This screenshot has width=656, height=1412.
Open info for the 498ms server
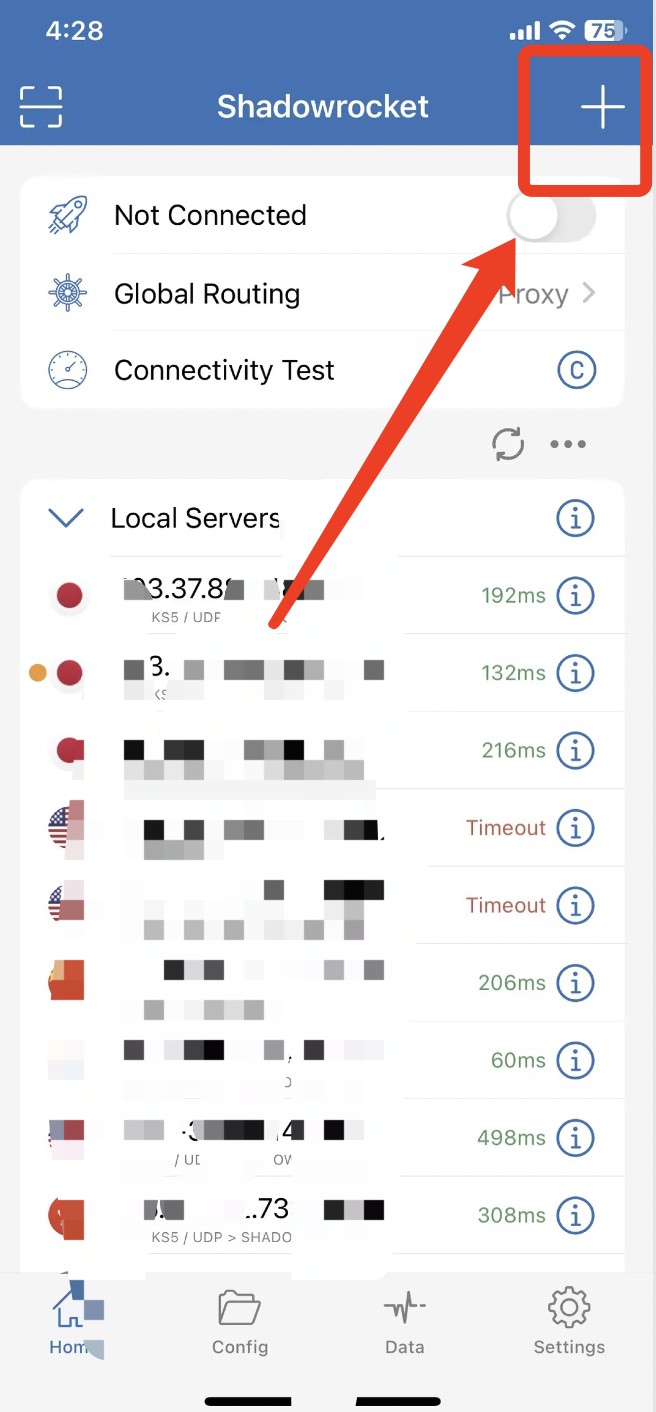tap(575, 1137)
